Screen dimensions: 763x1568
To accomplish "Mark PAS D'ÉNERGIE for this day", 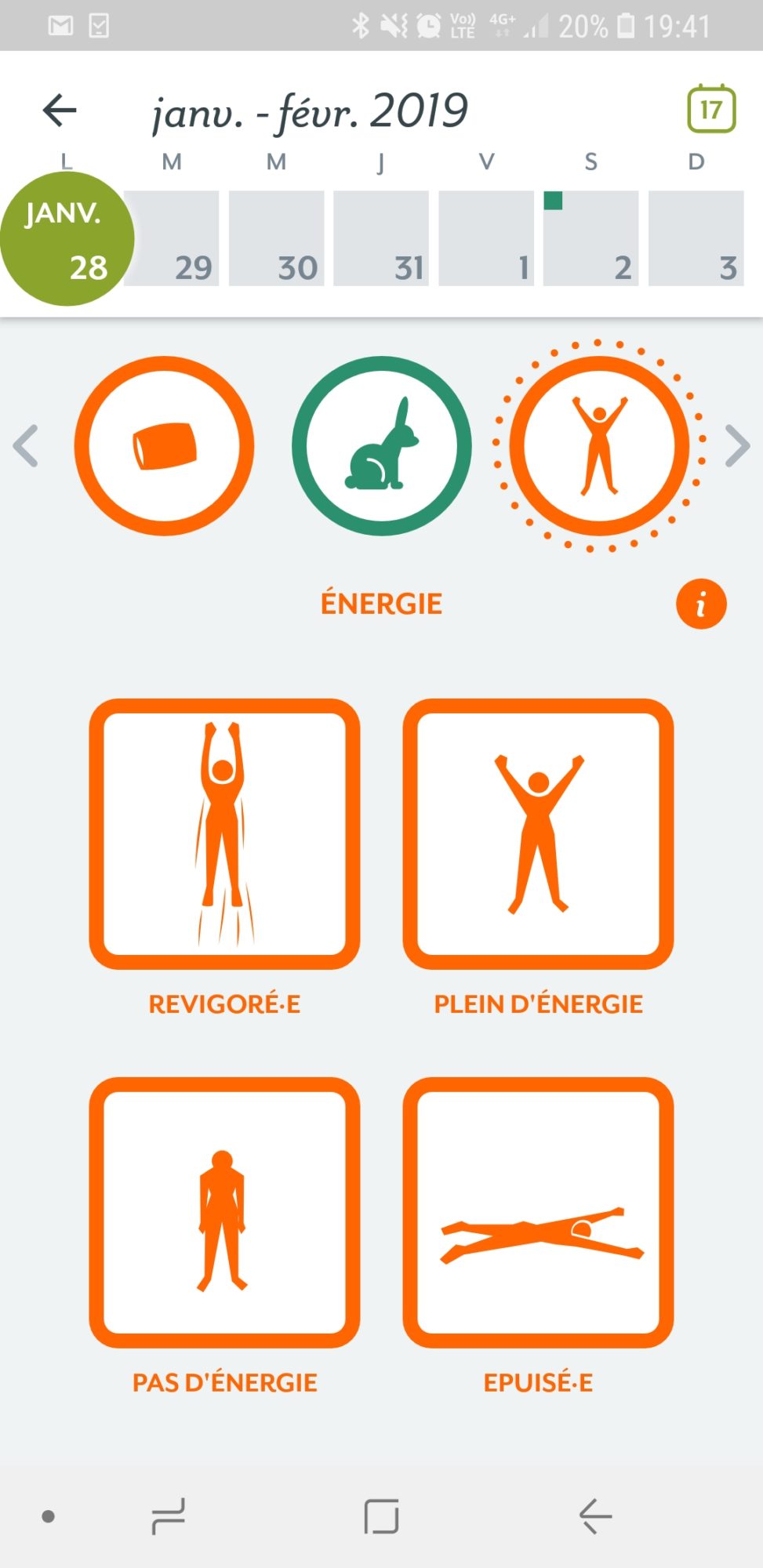I will coord(224,1212).
